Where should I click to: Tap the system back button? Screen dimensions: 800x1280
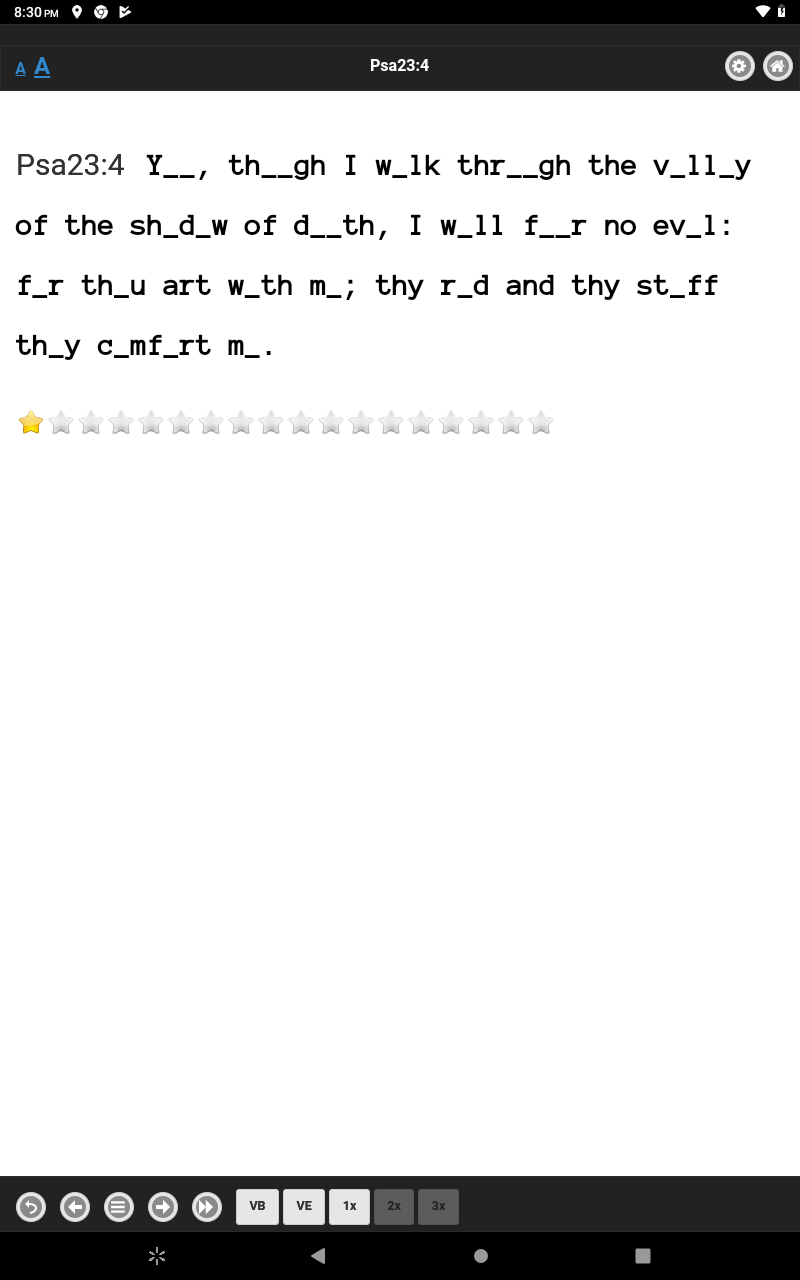coord(318,1255)
